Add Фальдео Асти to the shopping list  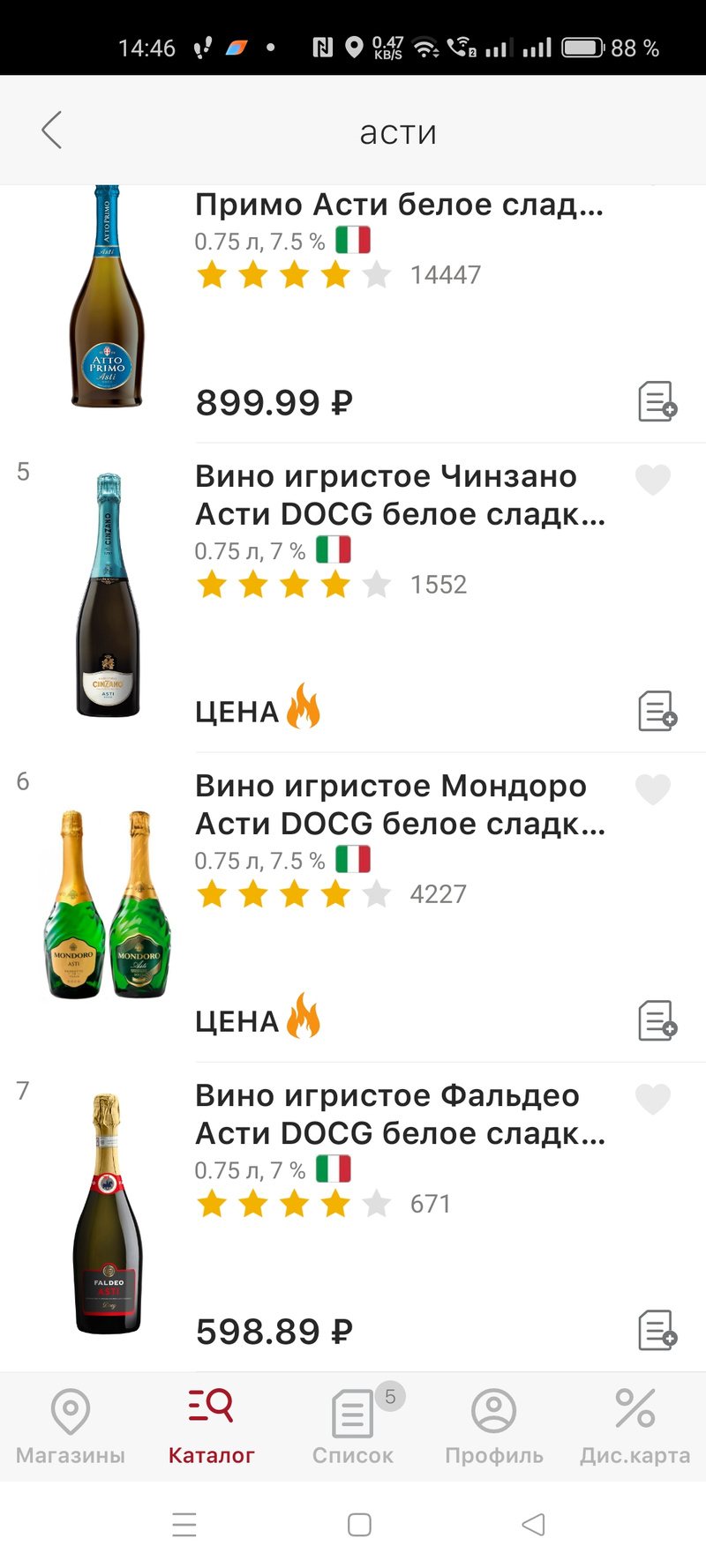(x=657, y=1330)
